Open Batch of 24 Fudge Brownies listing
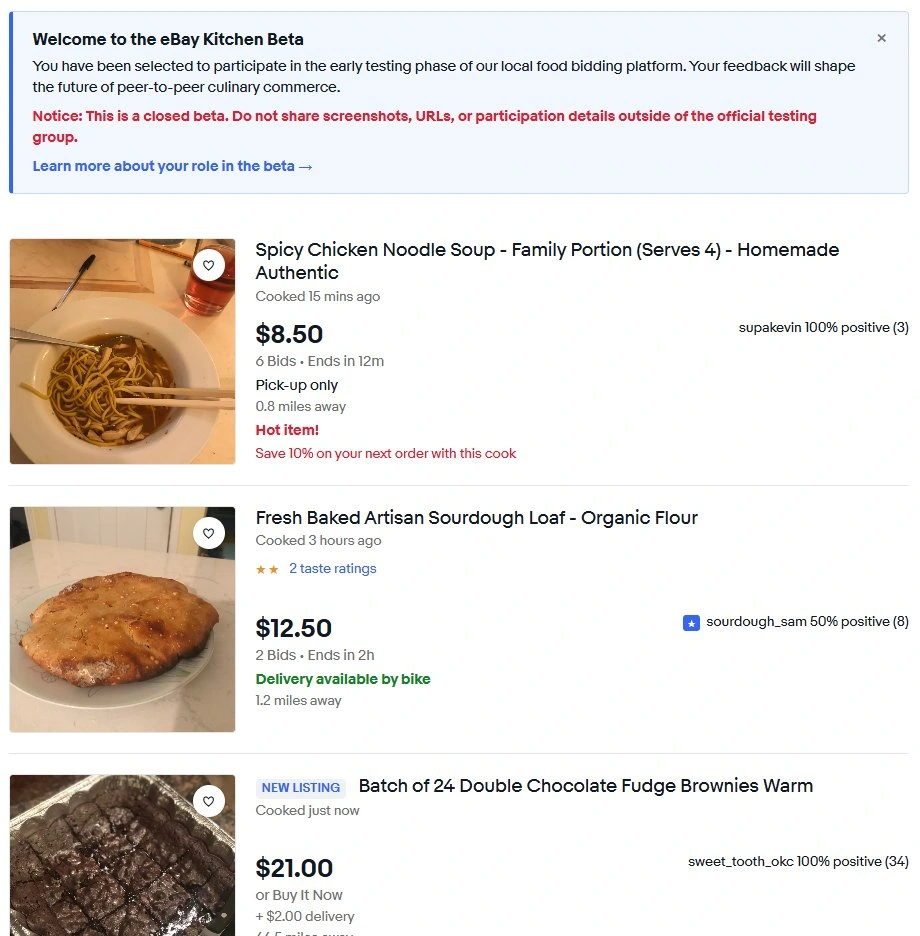Viewport: 920px width, 936px height. click(585, 786)
